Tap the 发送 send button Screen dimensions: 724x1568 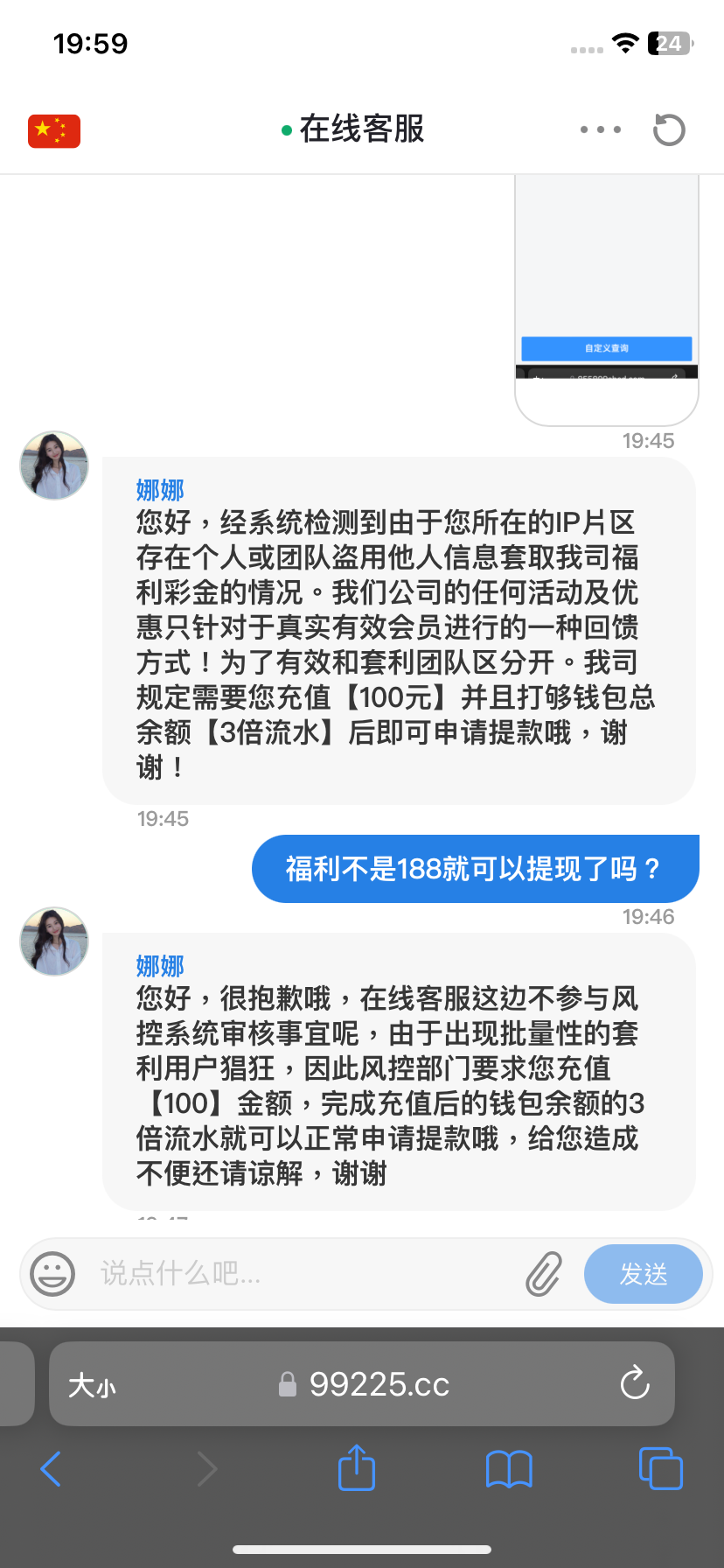643,1273
